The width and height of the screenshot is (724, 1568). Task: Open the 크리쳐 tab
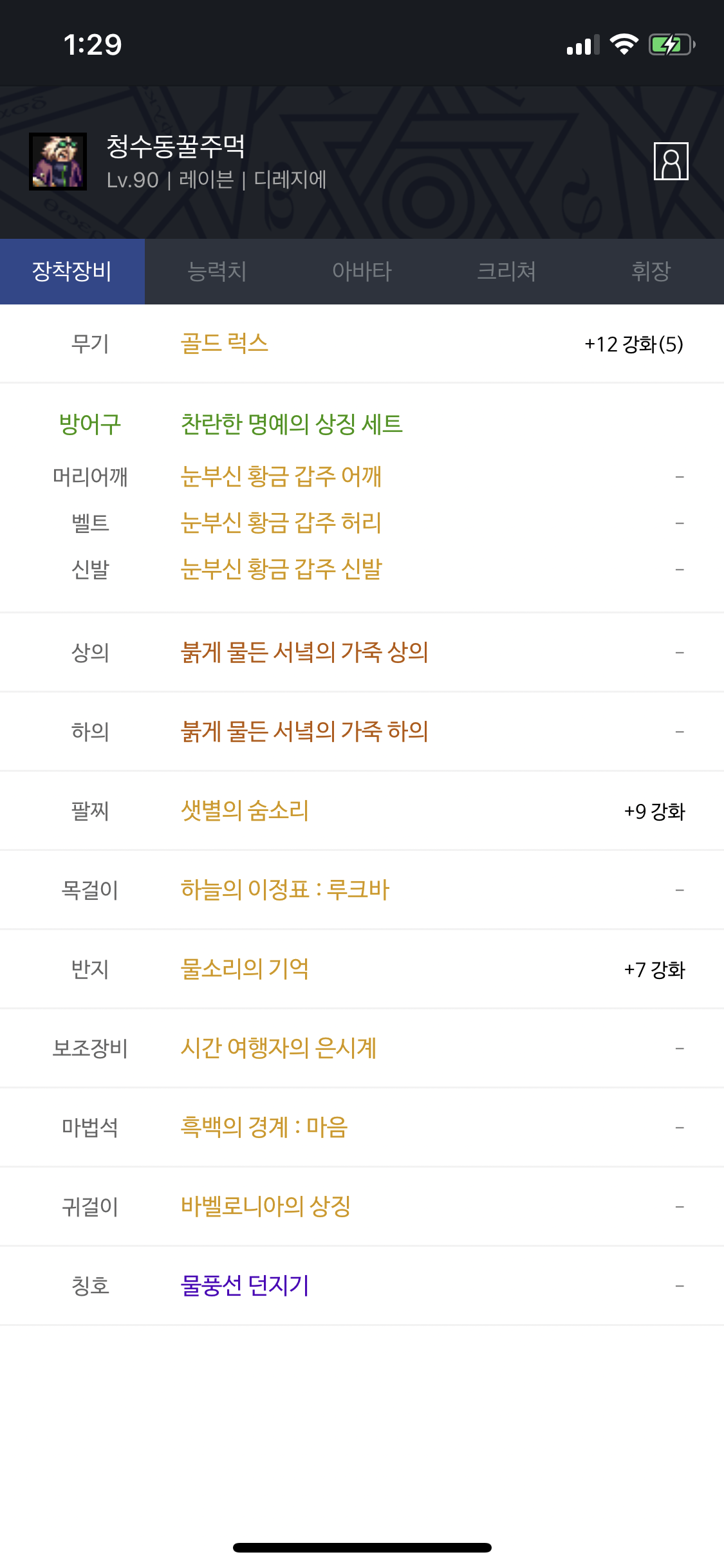(506, 271)
